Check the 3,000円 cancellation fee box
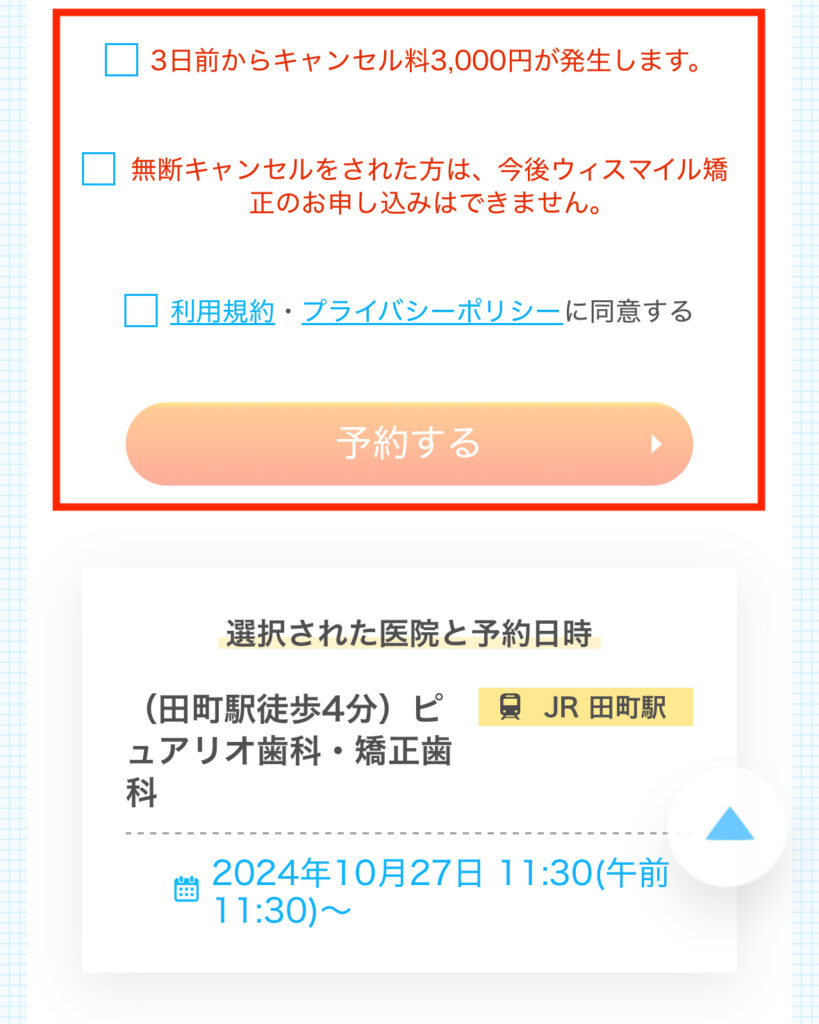This screenshot has width=819, height=1024. pos(121,60)
